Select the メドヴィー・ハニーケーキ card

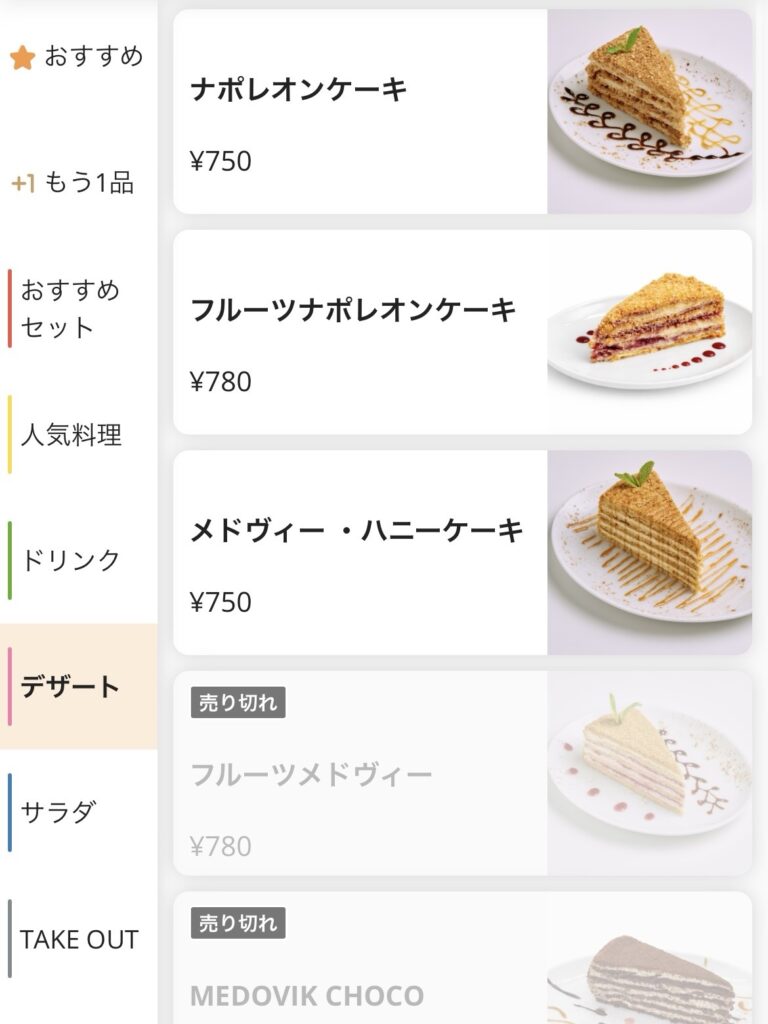pyautogui.click(x=462, y=552)
